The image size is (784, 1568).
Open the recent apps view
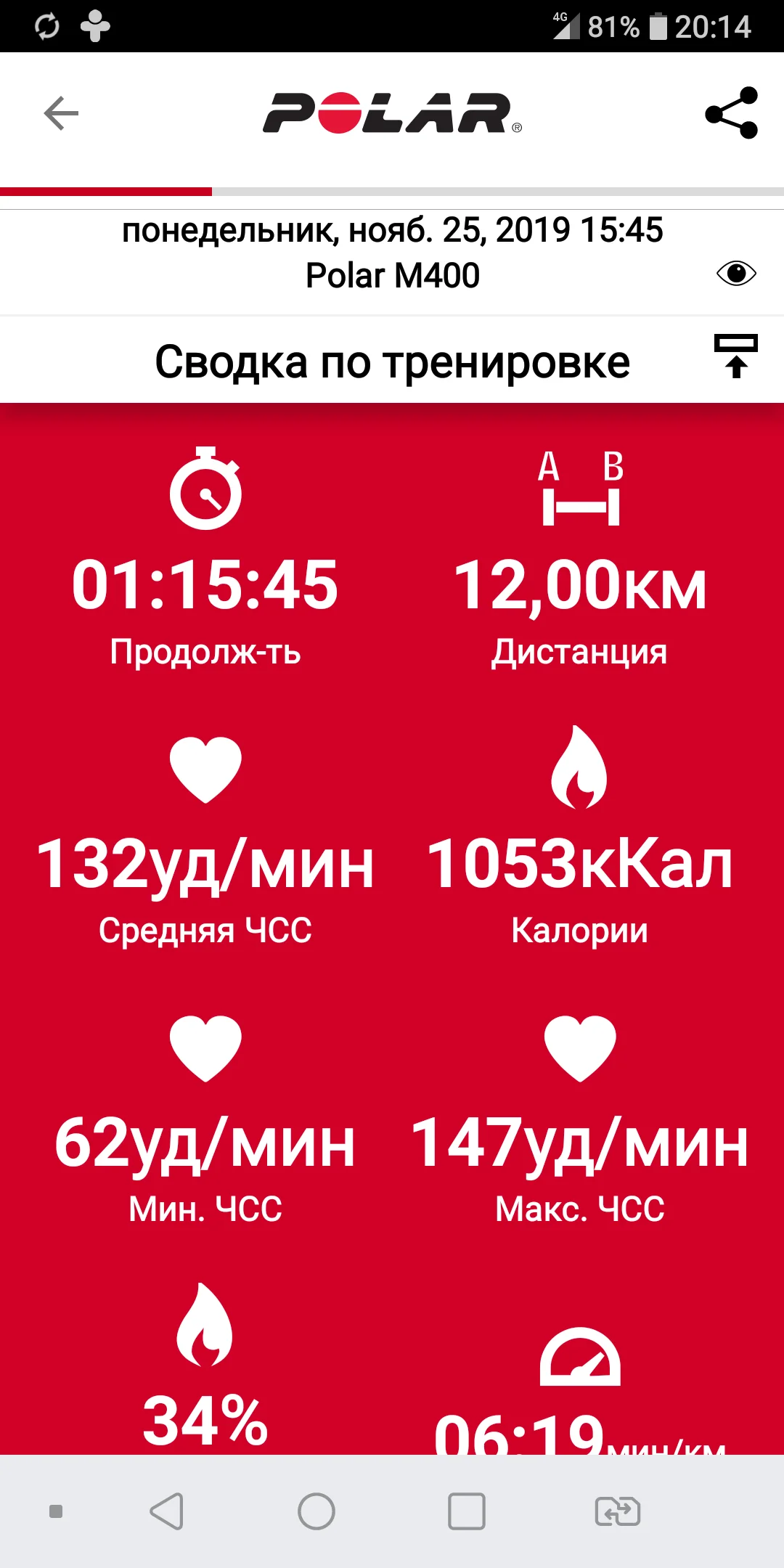pyautogui.click(x=466, y=1512)
